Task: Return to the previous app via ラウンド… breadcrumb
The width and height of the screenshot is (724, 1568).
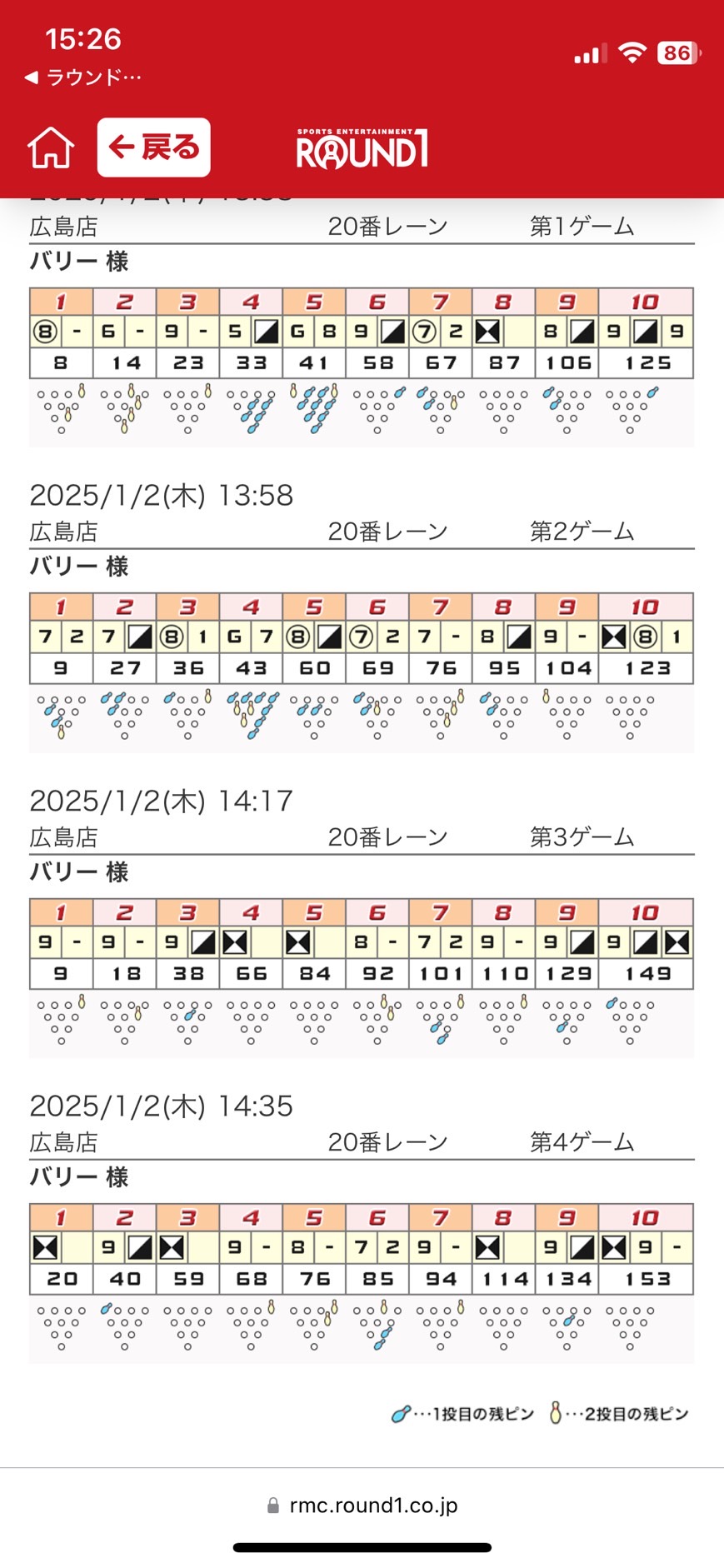Action: tap(83, 77)
